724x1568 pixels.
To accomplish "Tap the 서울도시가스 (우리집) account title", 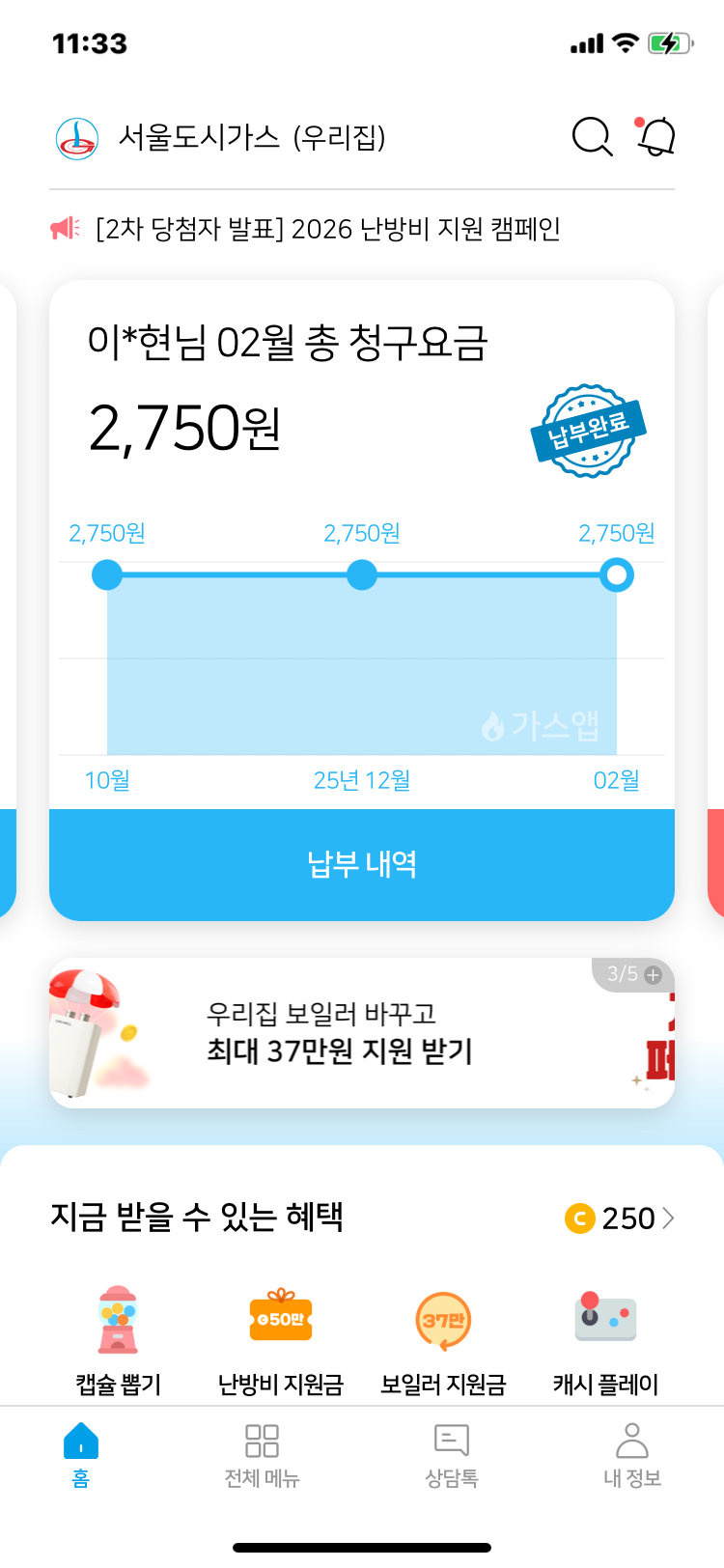I will (x=251, y=137).
